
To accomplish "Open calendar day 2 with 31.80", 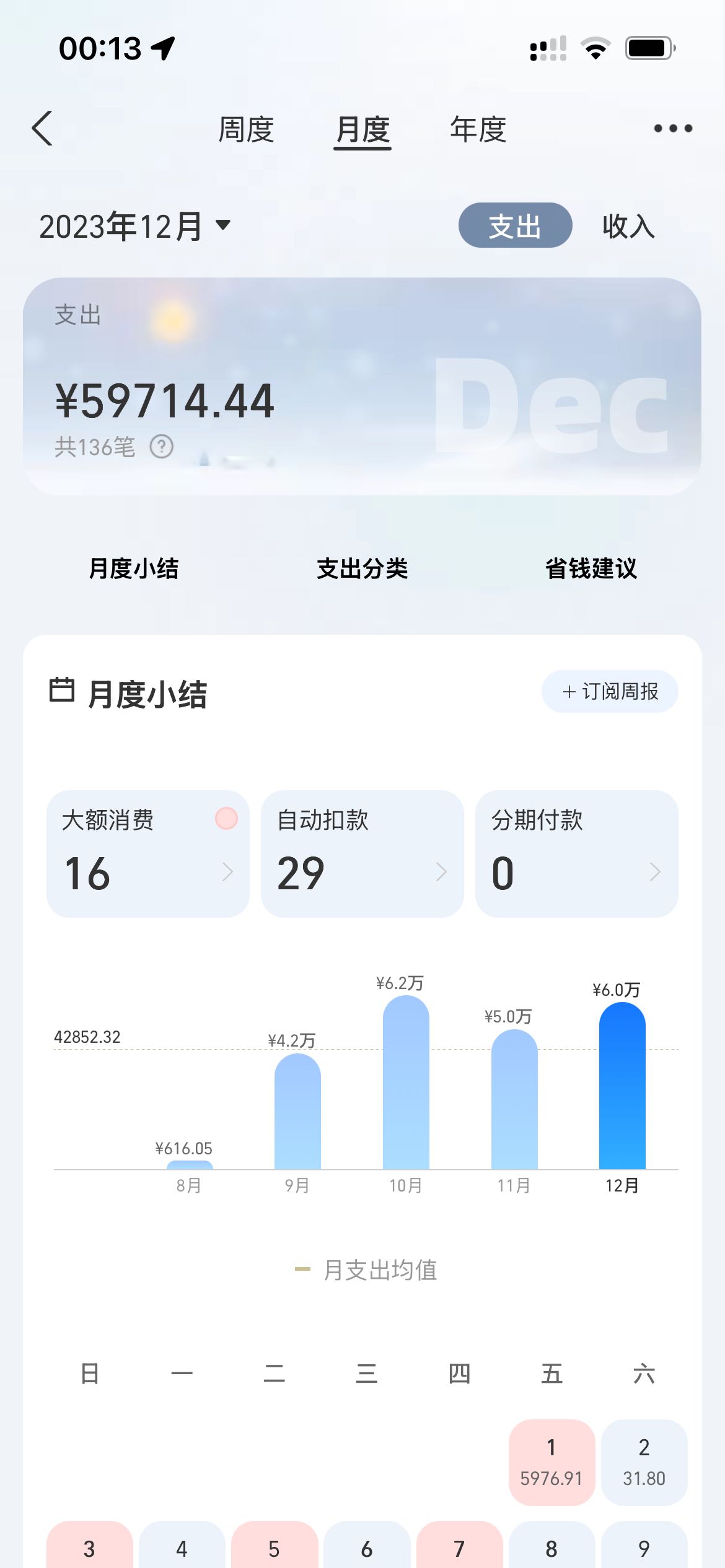I will coord(644,1462).
